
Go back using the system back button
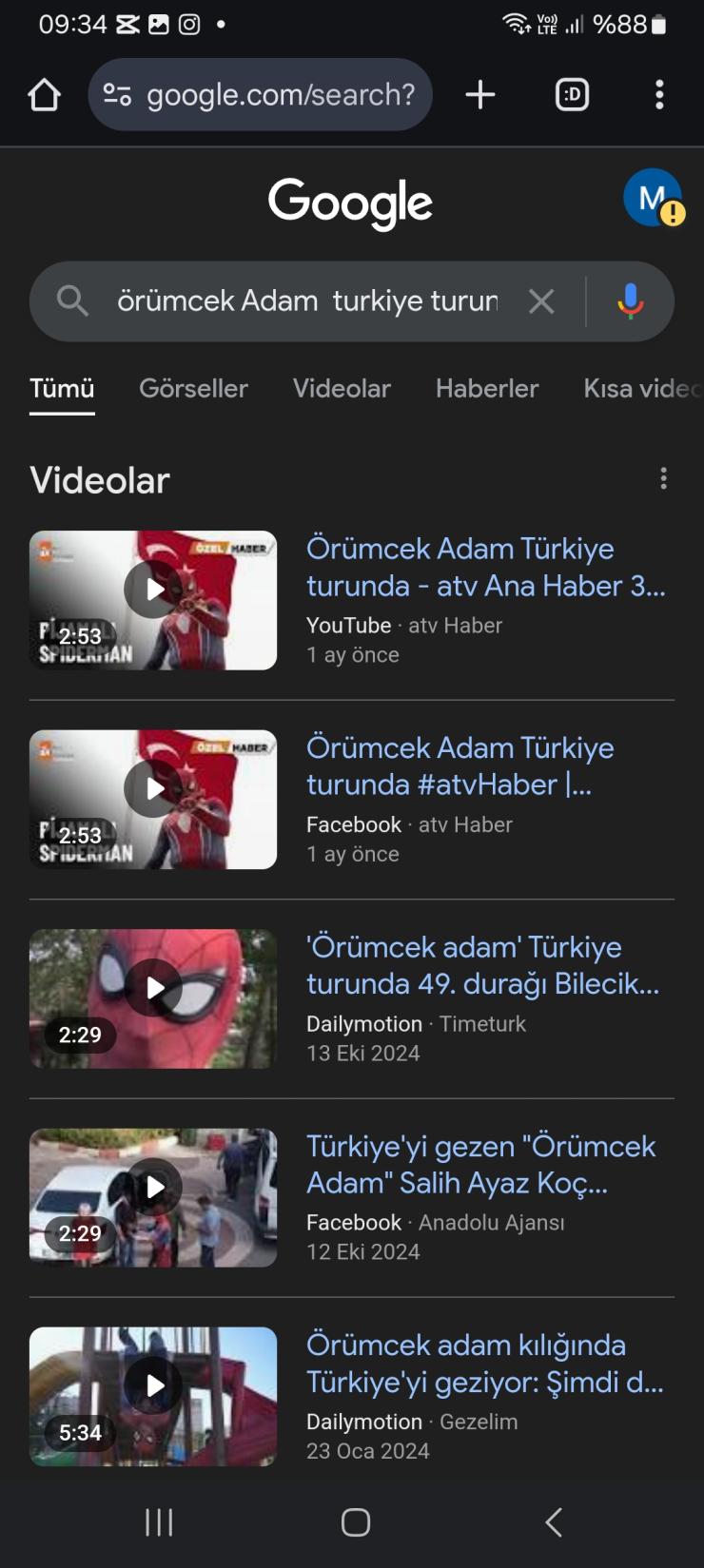(554, 1522)
